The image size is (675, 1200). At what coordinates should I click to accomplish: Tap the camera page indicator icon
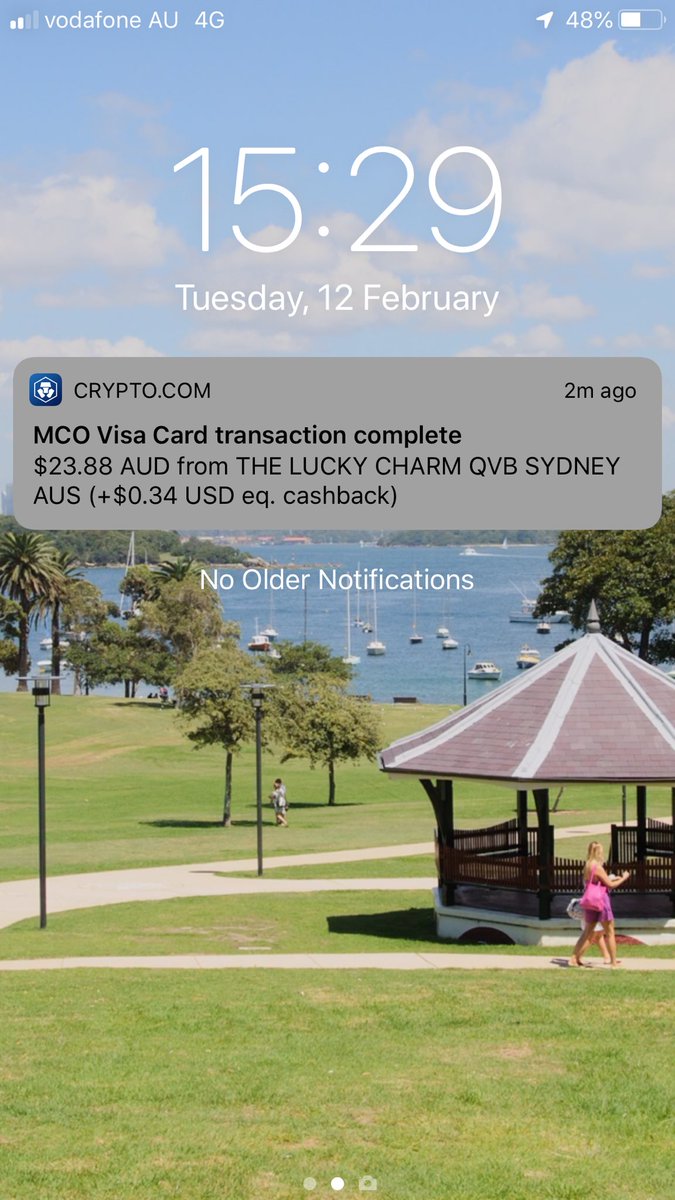pyautogui.click(x=368, y=1183)
